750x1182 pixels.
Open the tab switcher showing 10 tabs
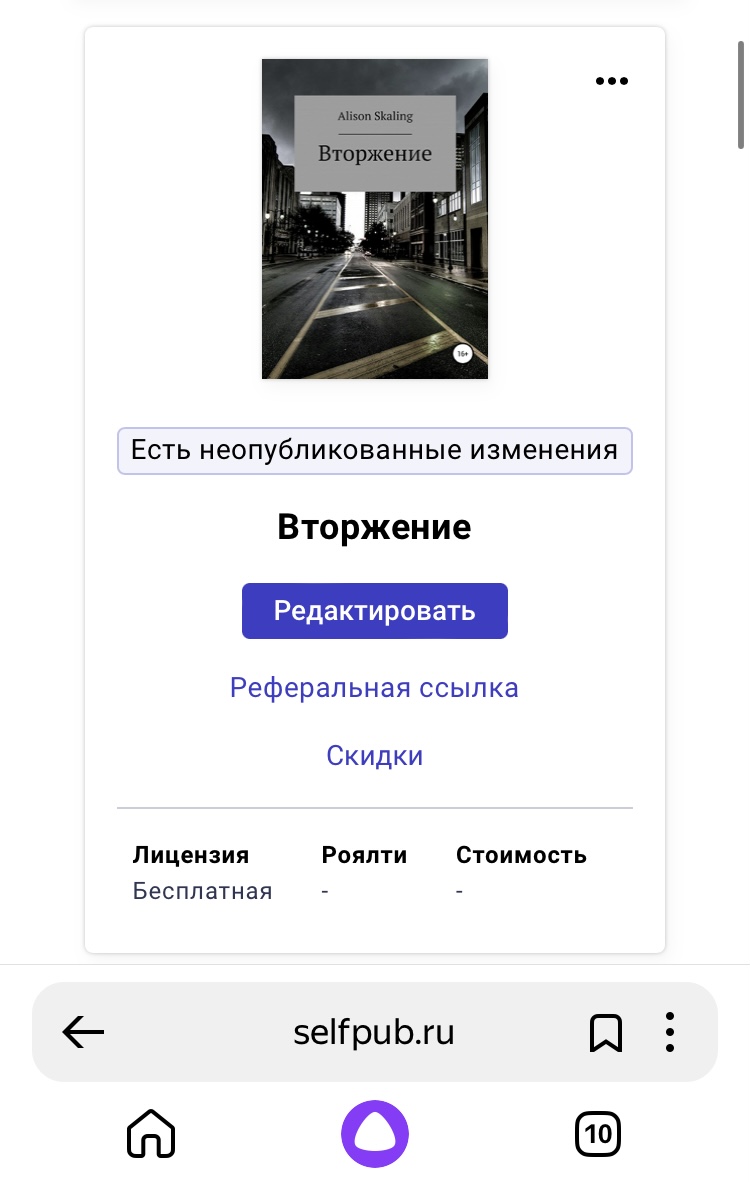598,1134
